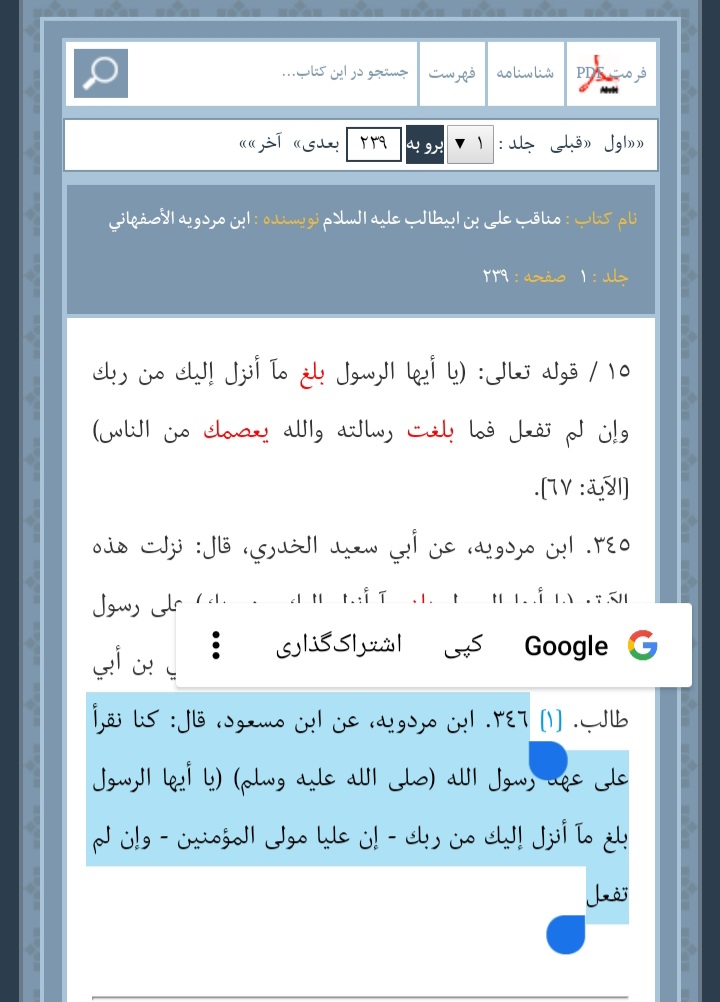This screenshot has width=720, height=1002.
Task: Tap the magnifier search button
Action: click(x=101, y=72)
